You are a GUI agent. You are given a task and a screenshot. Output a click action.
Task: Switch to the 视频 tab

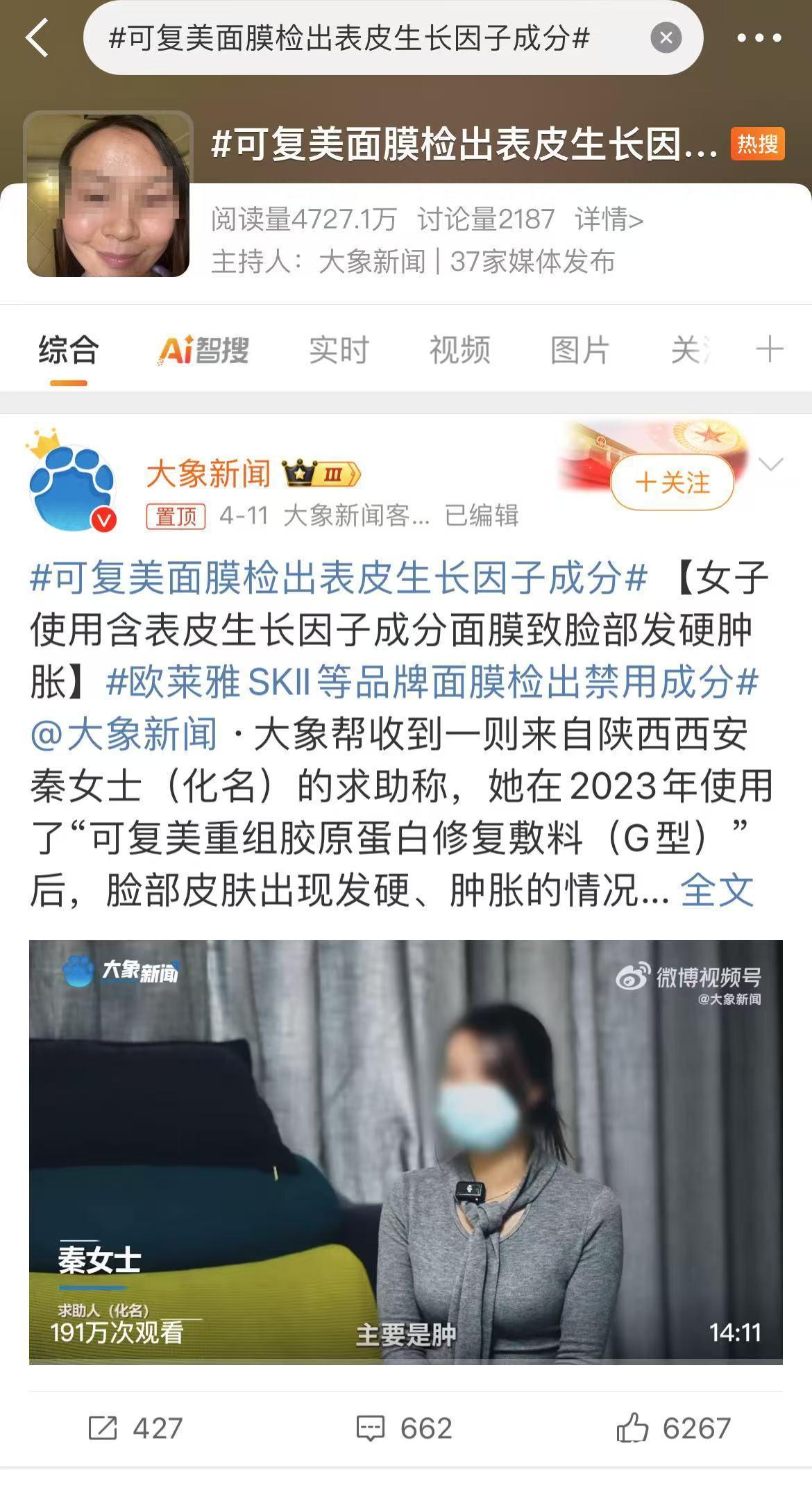pyautogui.click(x=459, y=349)
